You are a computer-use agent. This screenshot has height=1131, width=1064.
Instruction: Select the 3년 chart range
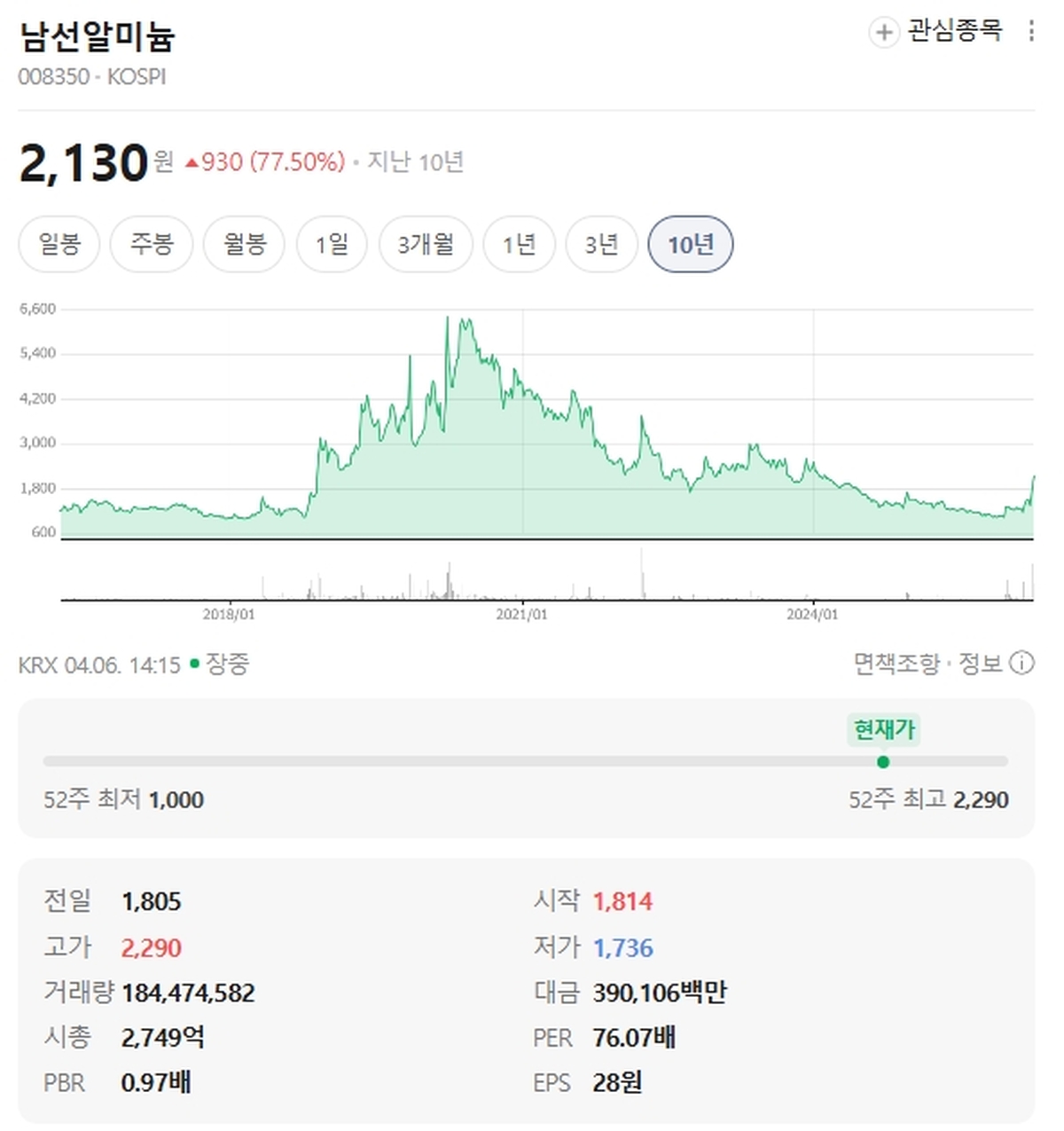point(601,244)
